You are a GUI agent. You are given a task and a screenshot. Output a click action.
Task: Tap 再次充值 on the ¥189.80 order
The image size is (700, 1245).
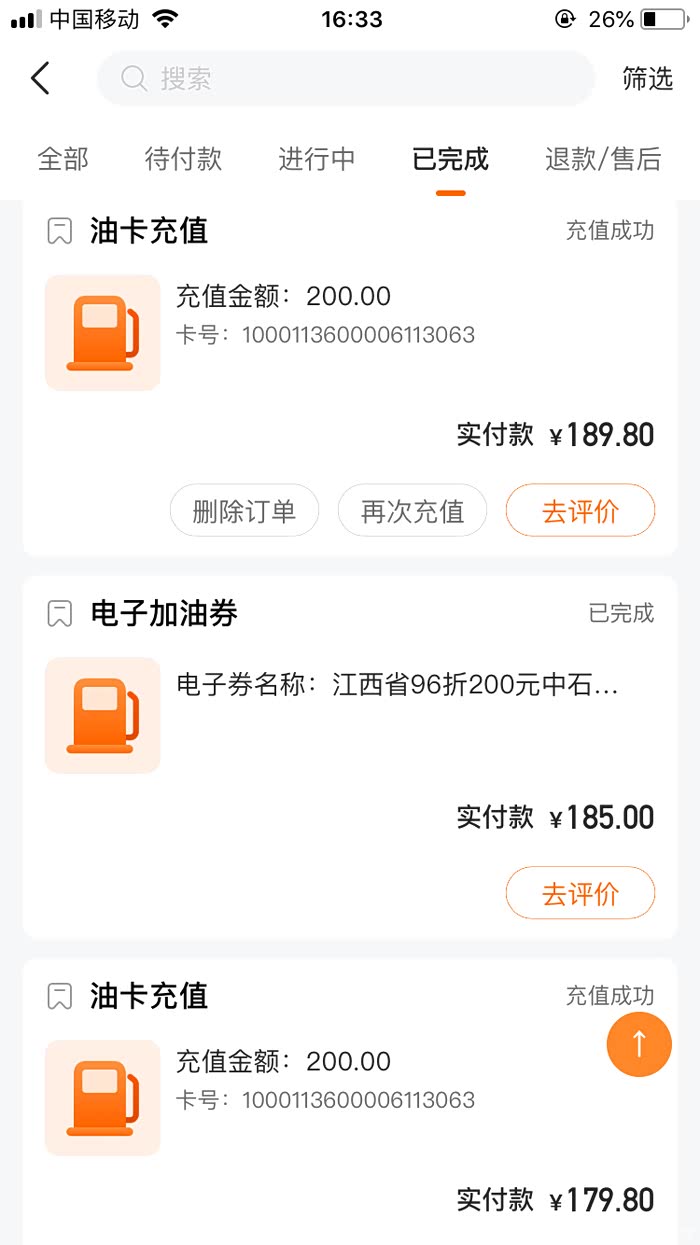tap(412, 511)
